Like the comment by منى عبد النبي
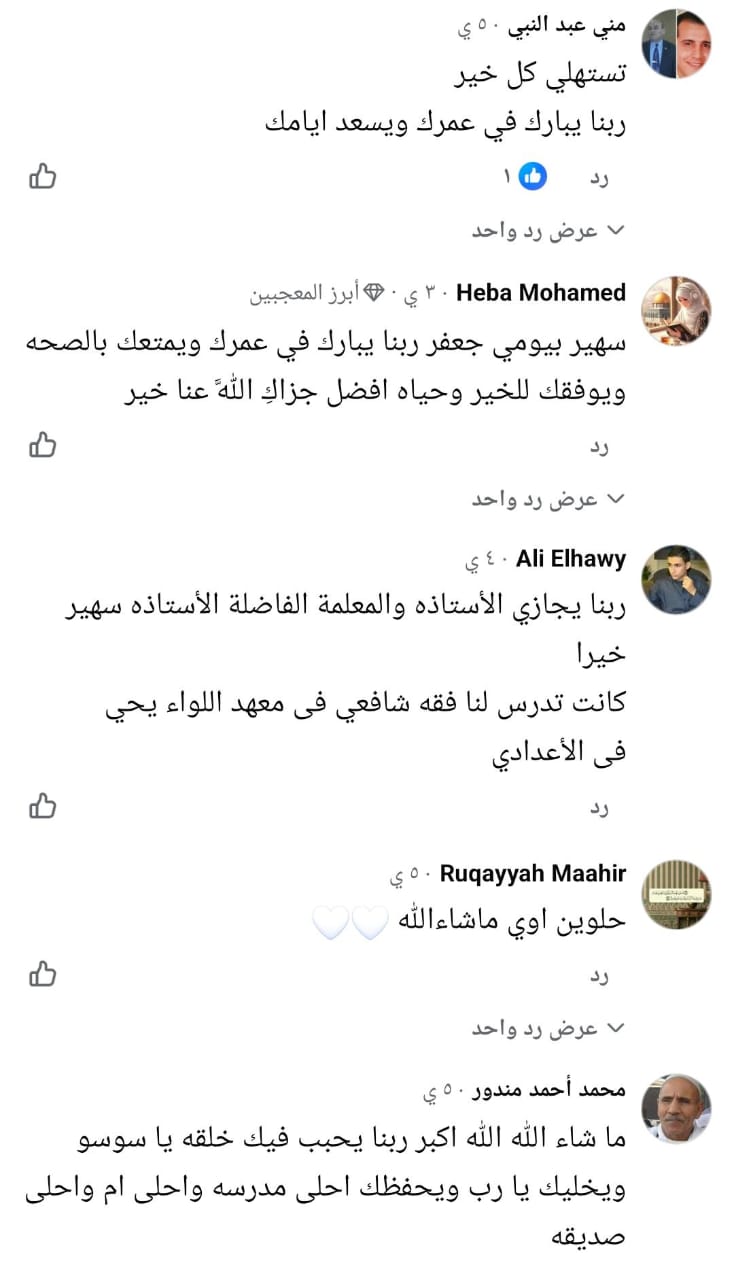 pos(42,178)
